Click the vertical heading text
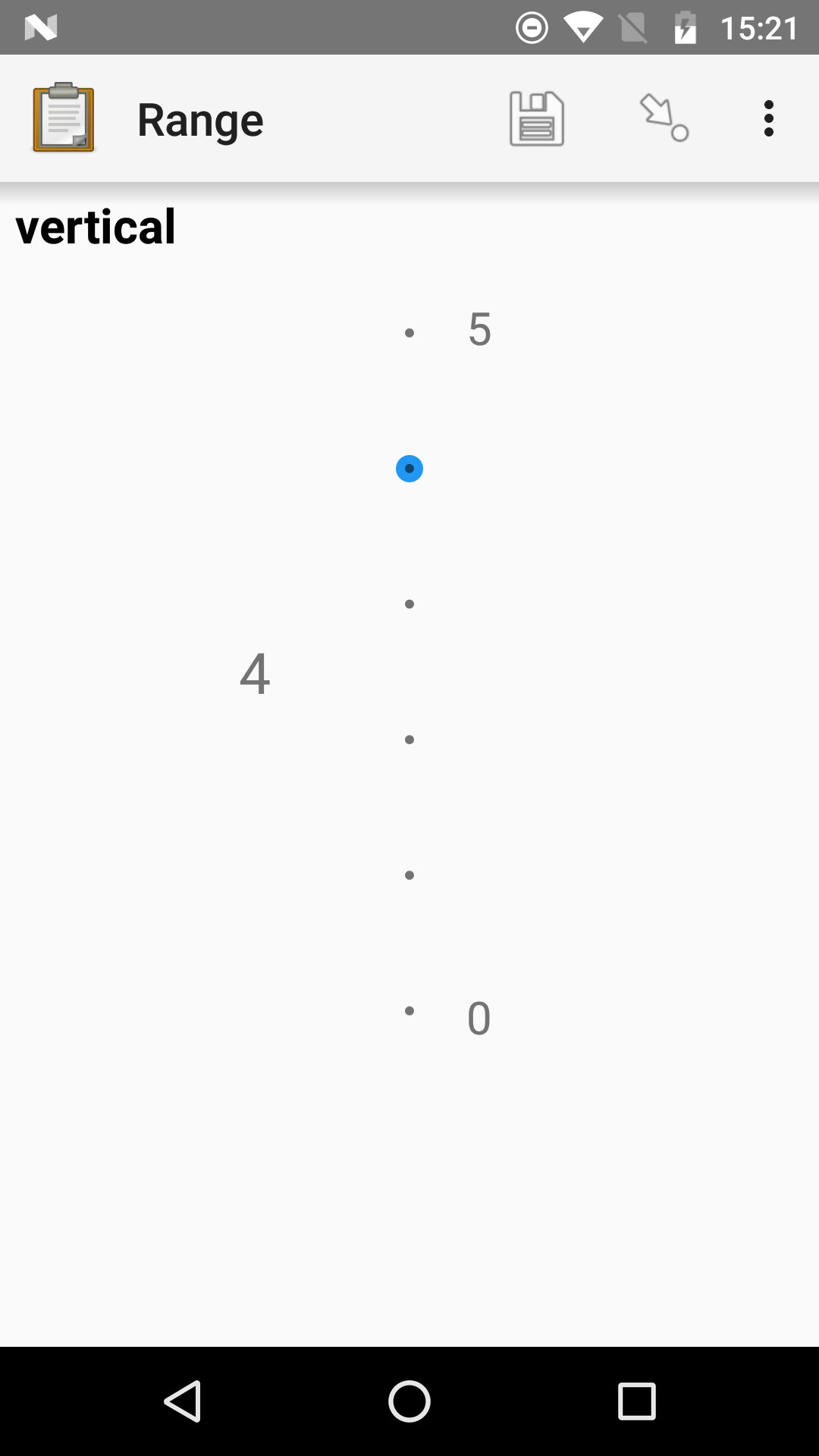The width and height of the screenshot is (819, 1456). coord(96,225)
